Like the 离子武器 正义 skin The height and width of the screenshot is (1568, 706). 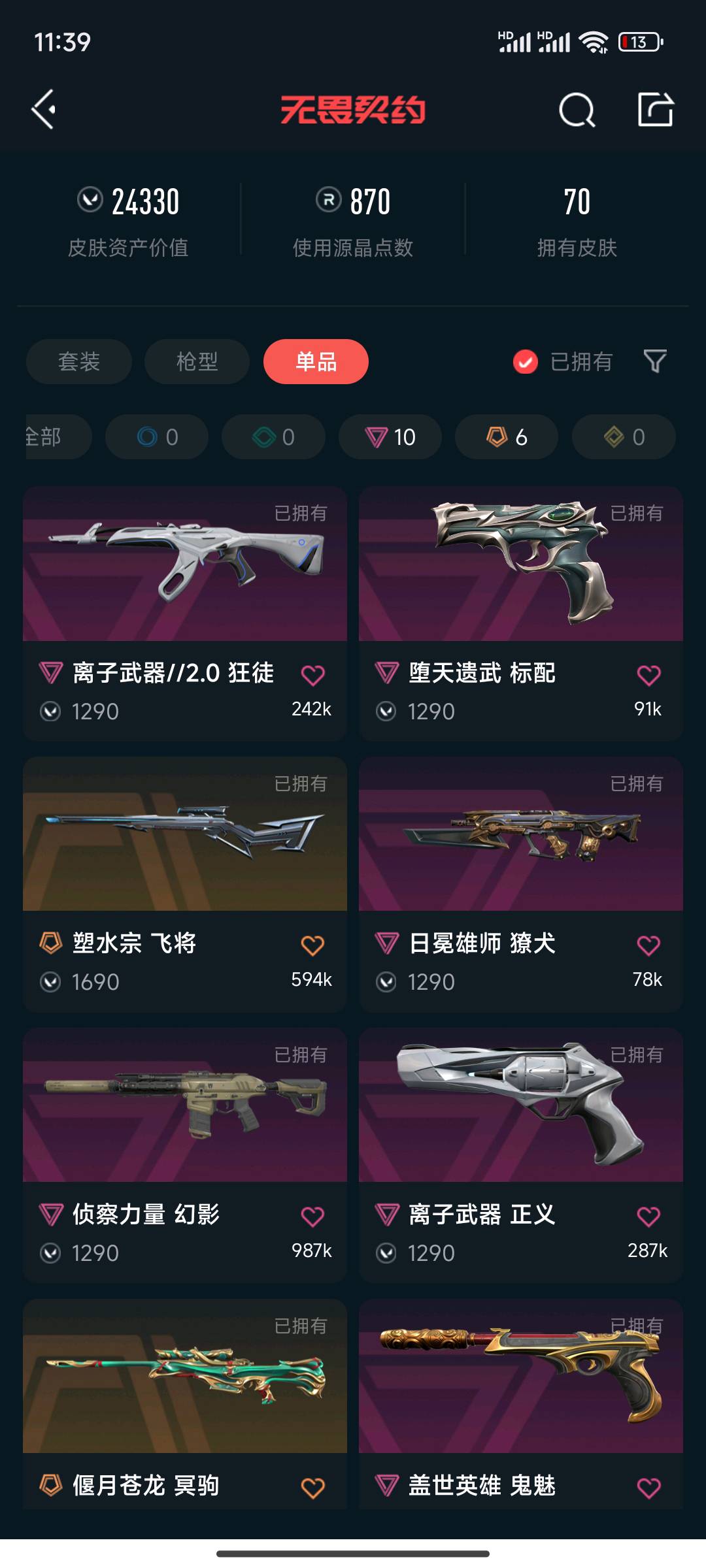click(x=648, y=1217)
